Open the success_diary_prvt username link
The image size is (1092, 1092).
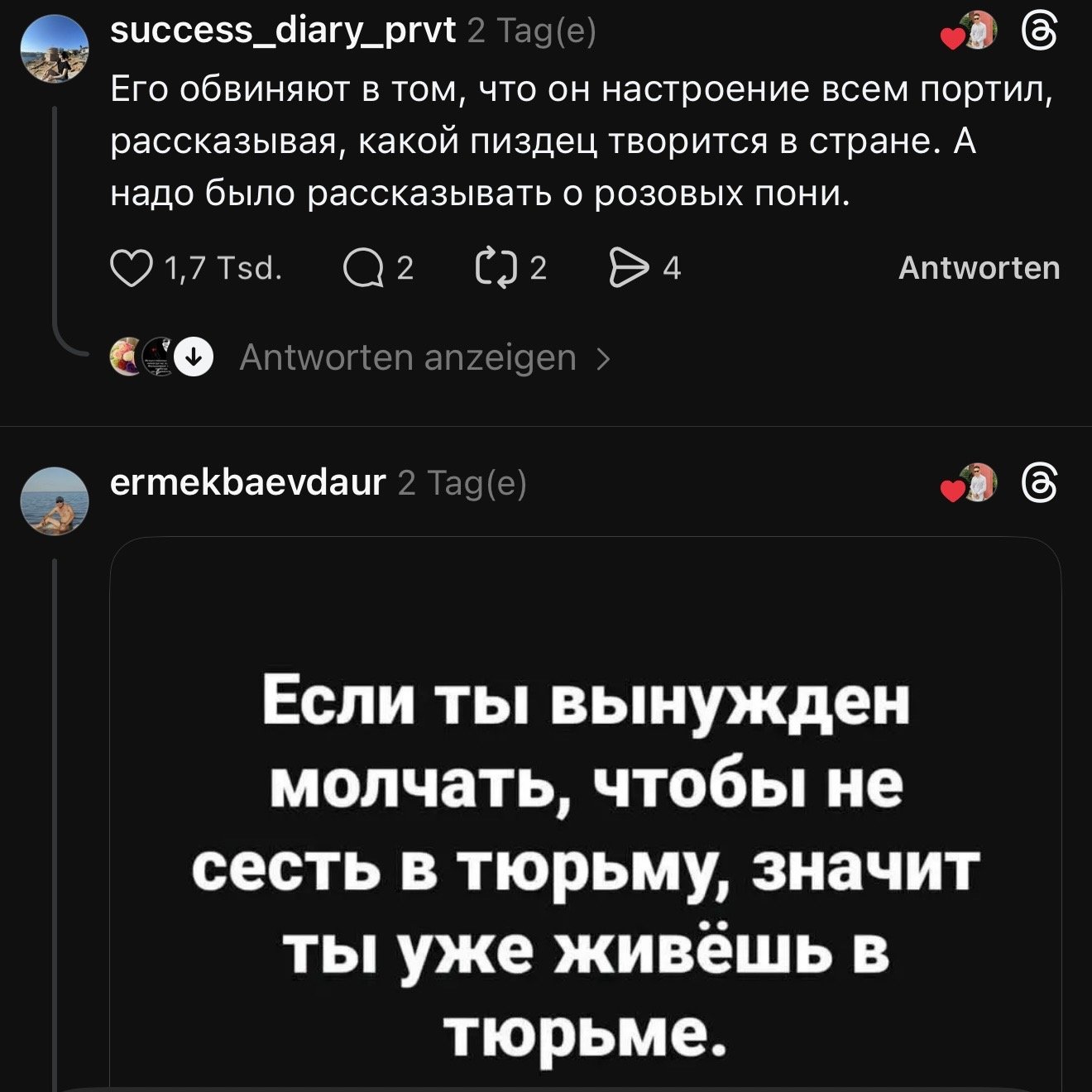[283, 31]
